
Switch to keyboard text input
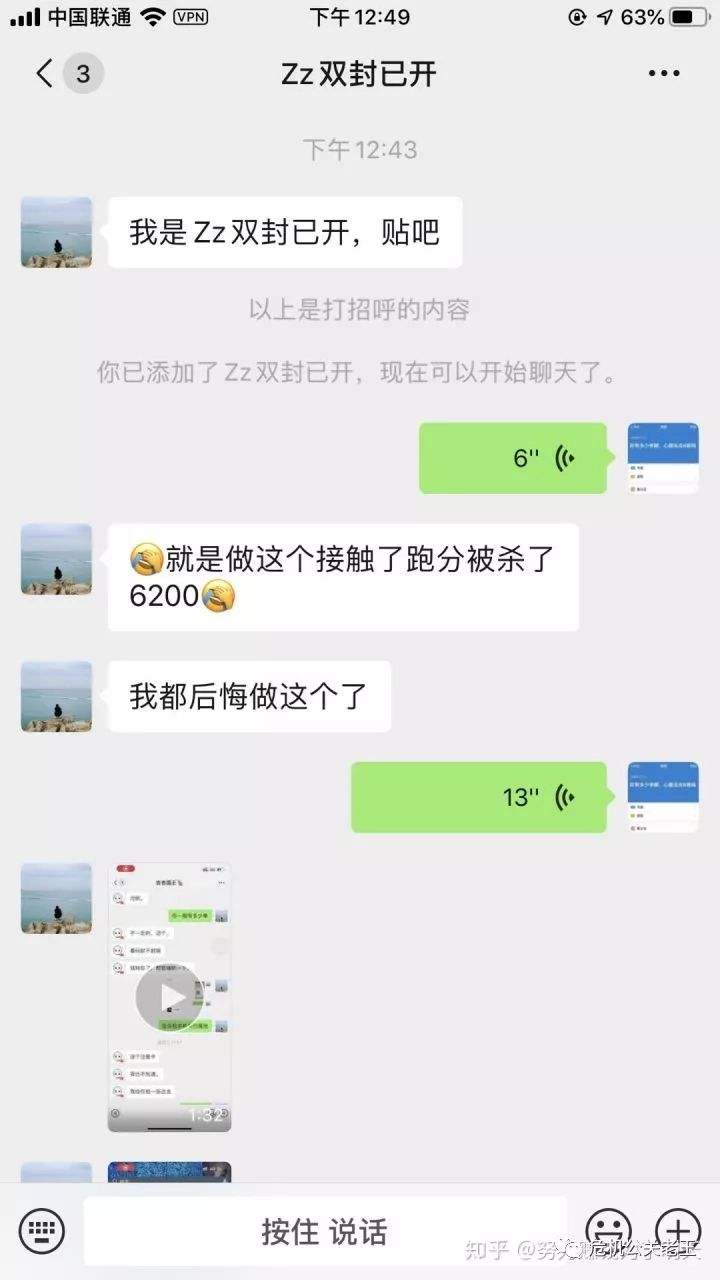tap(42, 1230)
